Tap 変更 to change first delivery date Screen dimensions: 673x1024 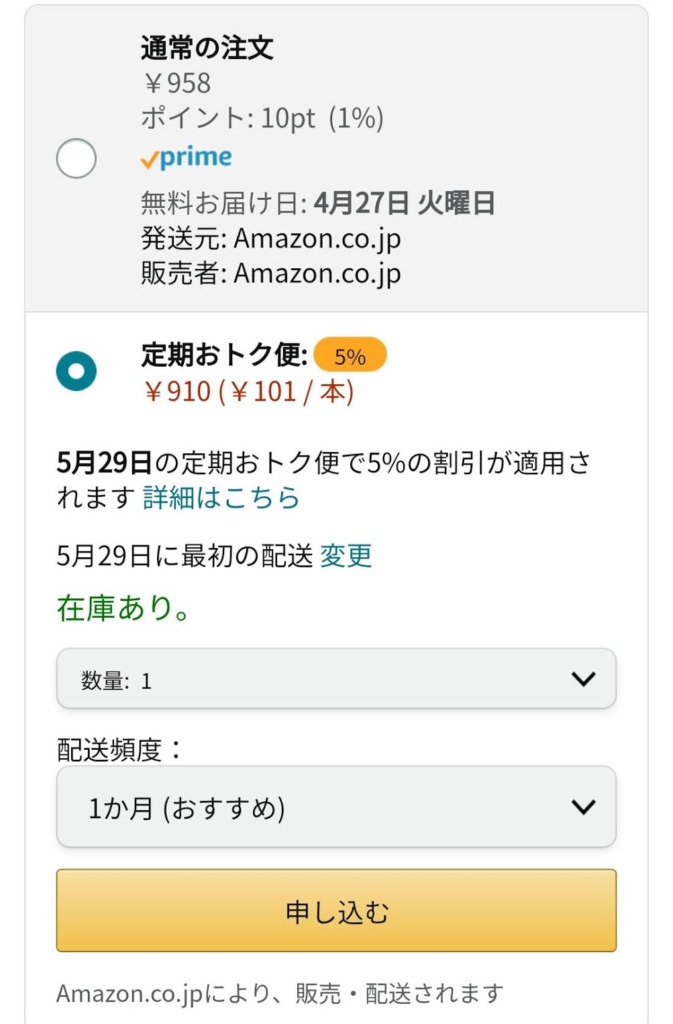tap(346, 556)
